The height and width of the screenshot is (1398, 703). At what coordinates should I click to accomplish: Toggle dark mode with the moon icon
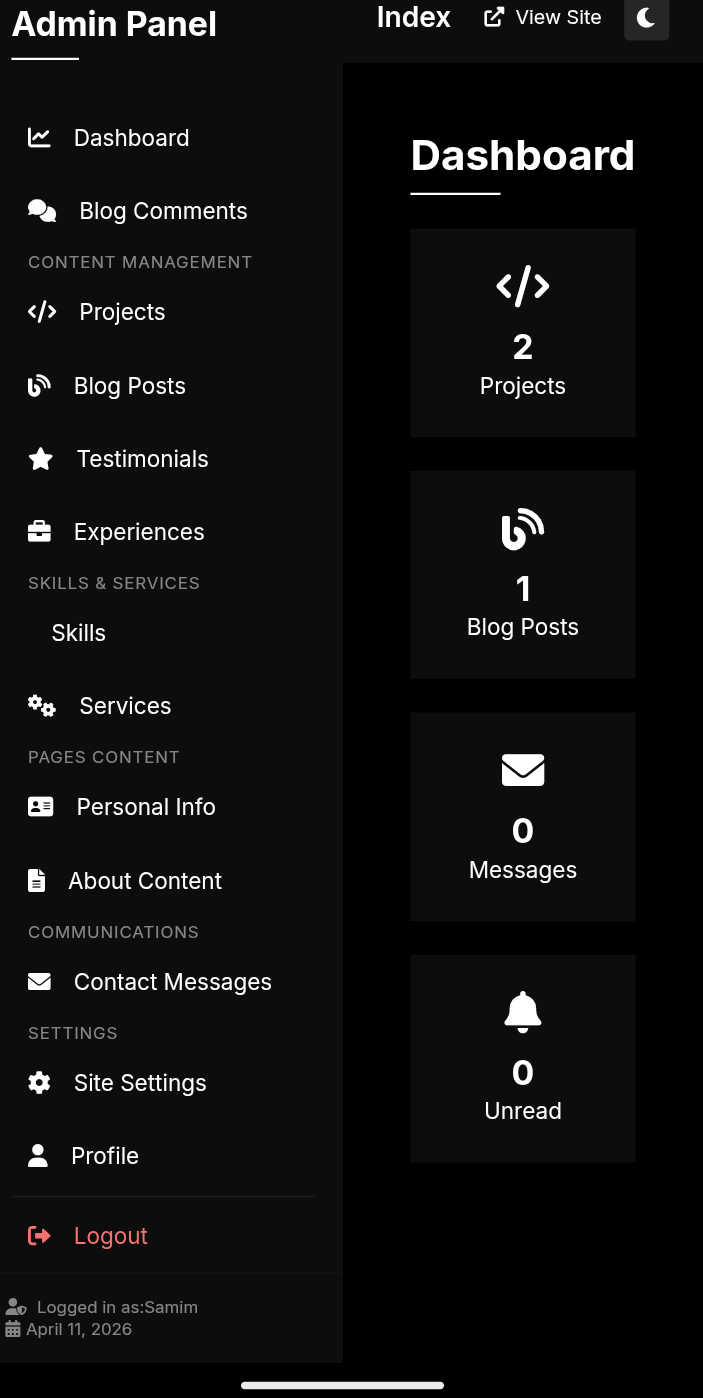coord(646,18)
